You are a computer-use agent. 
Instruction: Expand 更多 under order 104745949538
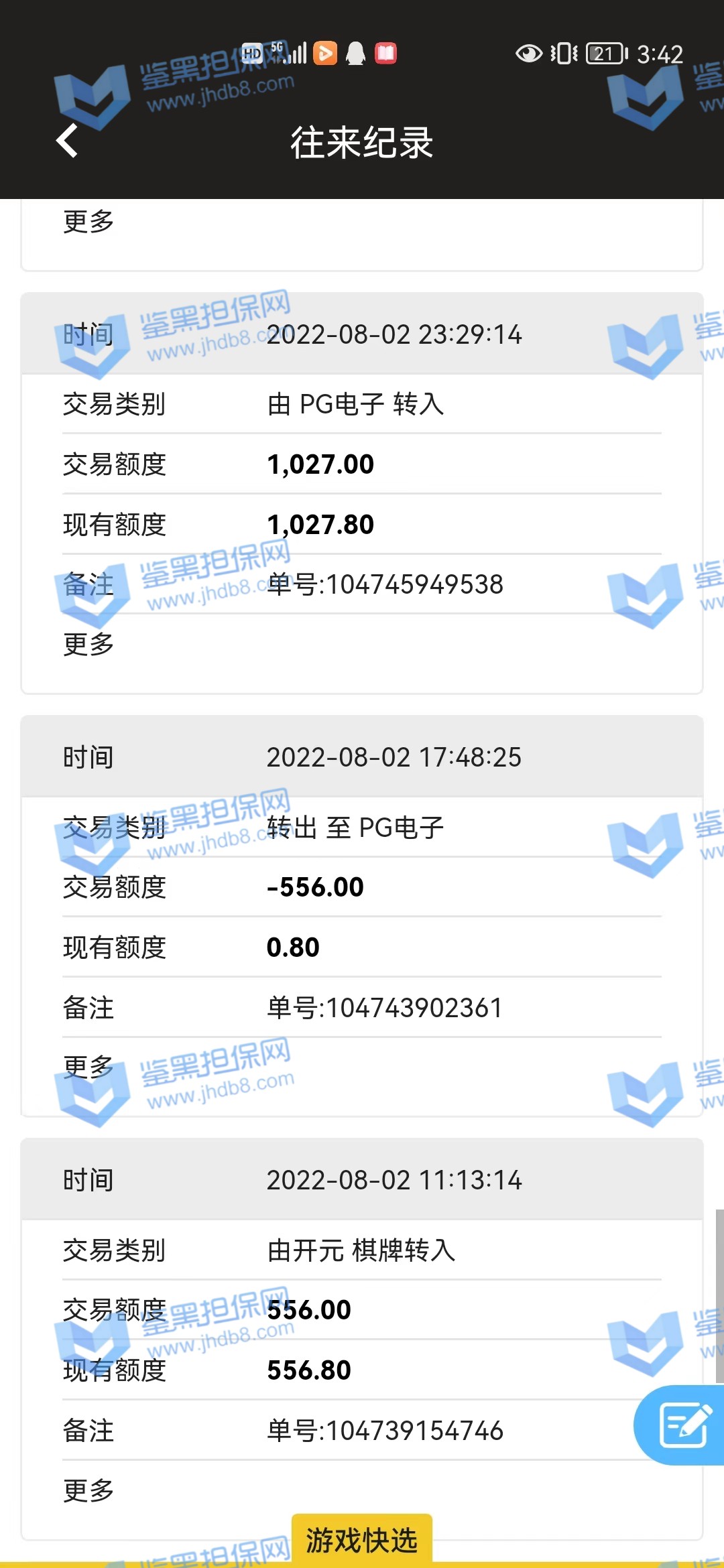[88, 645]
